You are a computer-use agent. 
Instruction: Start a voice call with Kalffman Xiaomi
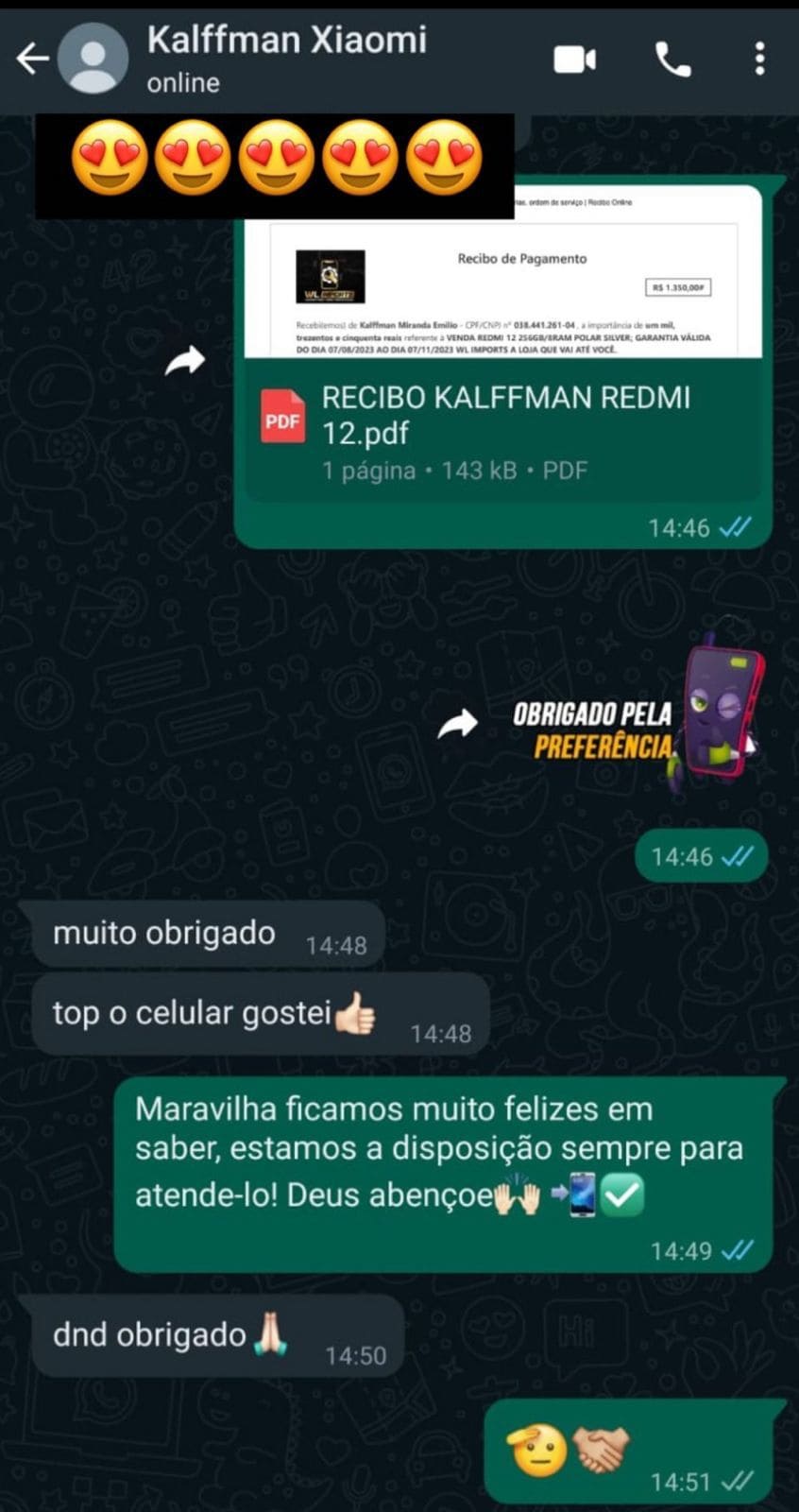pos(672,60)
